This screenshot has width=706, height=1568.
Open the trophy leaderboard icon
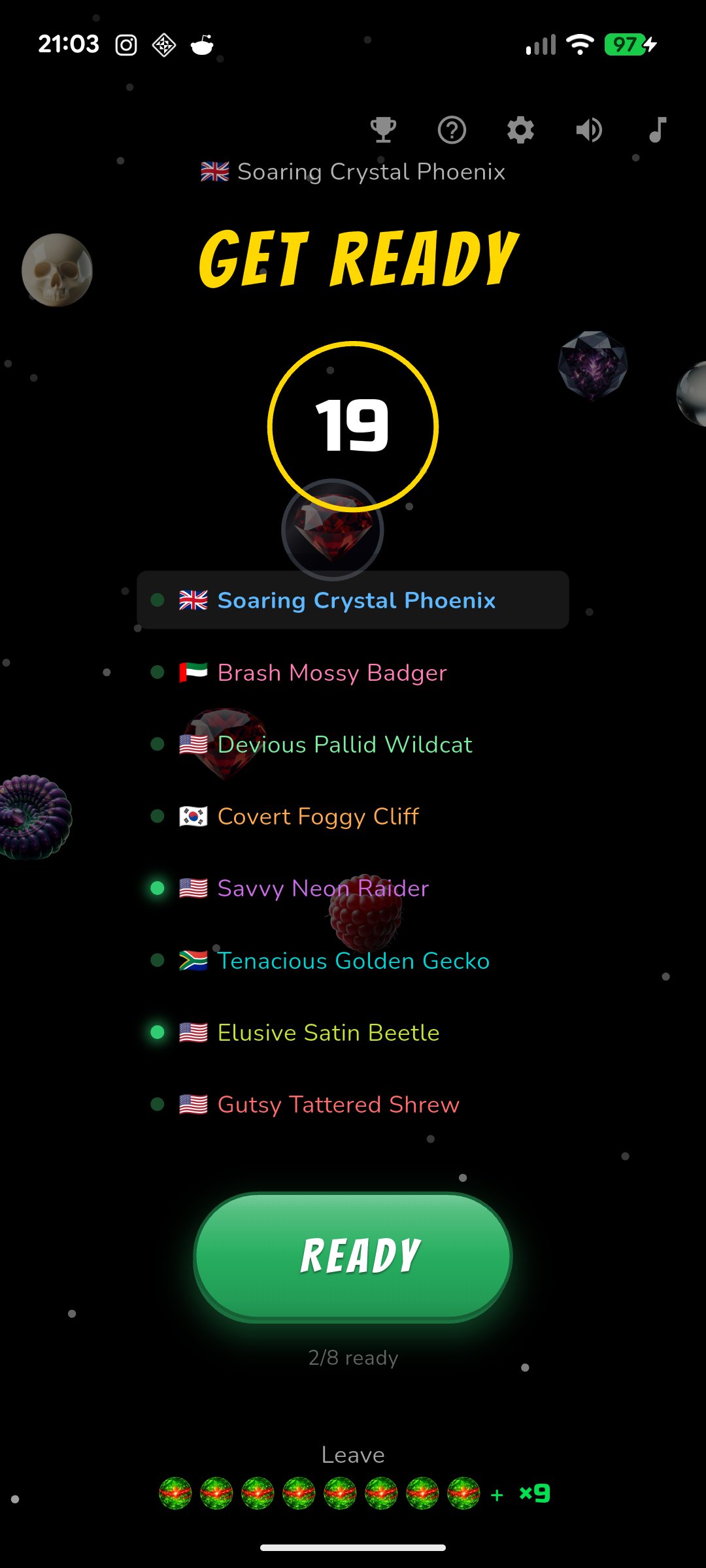(384, 130)
